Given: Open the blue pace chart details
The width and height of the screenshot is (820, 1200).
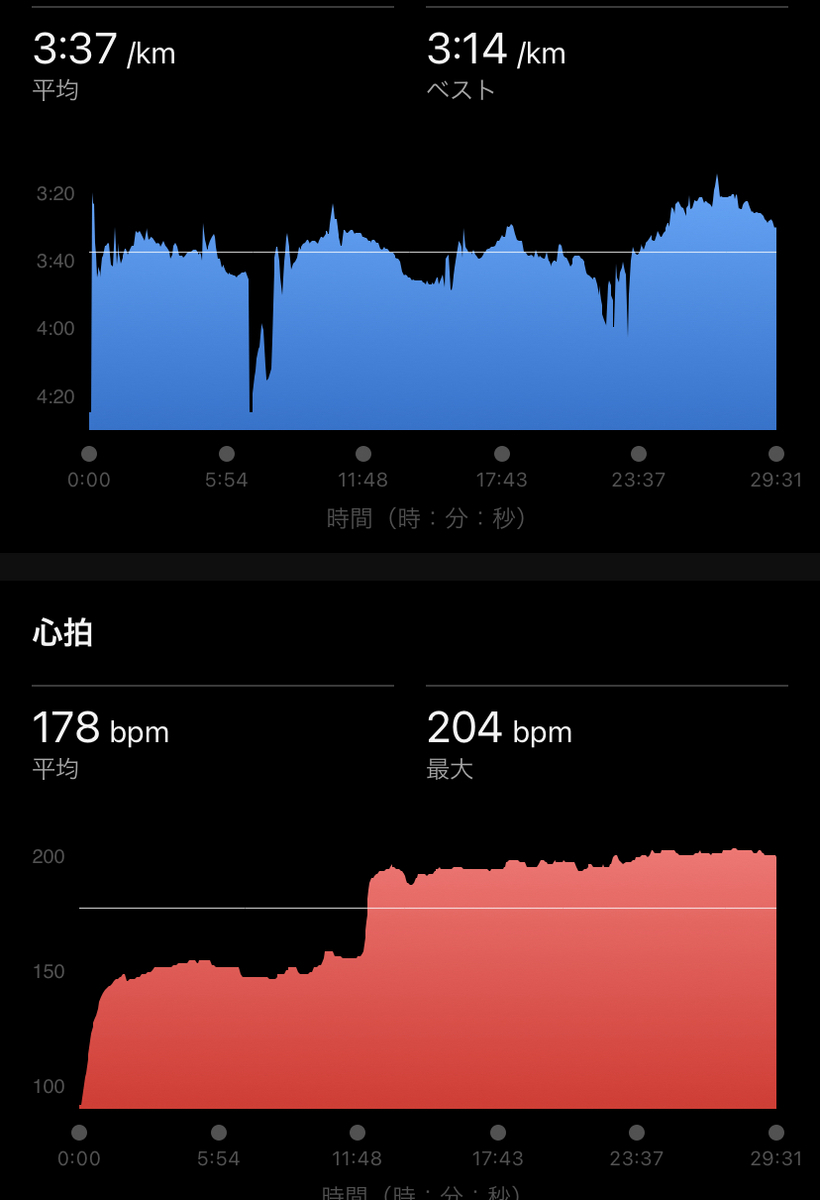Looking at the screenshot, I should click(432, 330).
